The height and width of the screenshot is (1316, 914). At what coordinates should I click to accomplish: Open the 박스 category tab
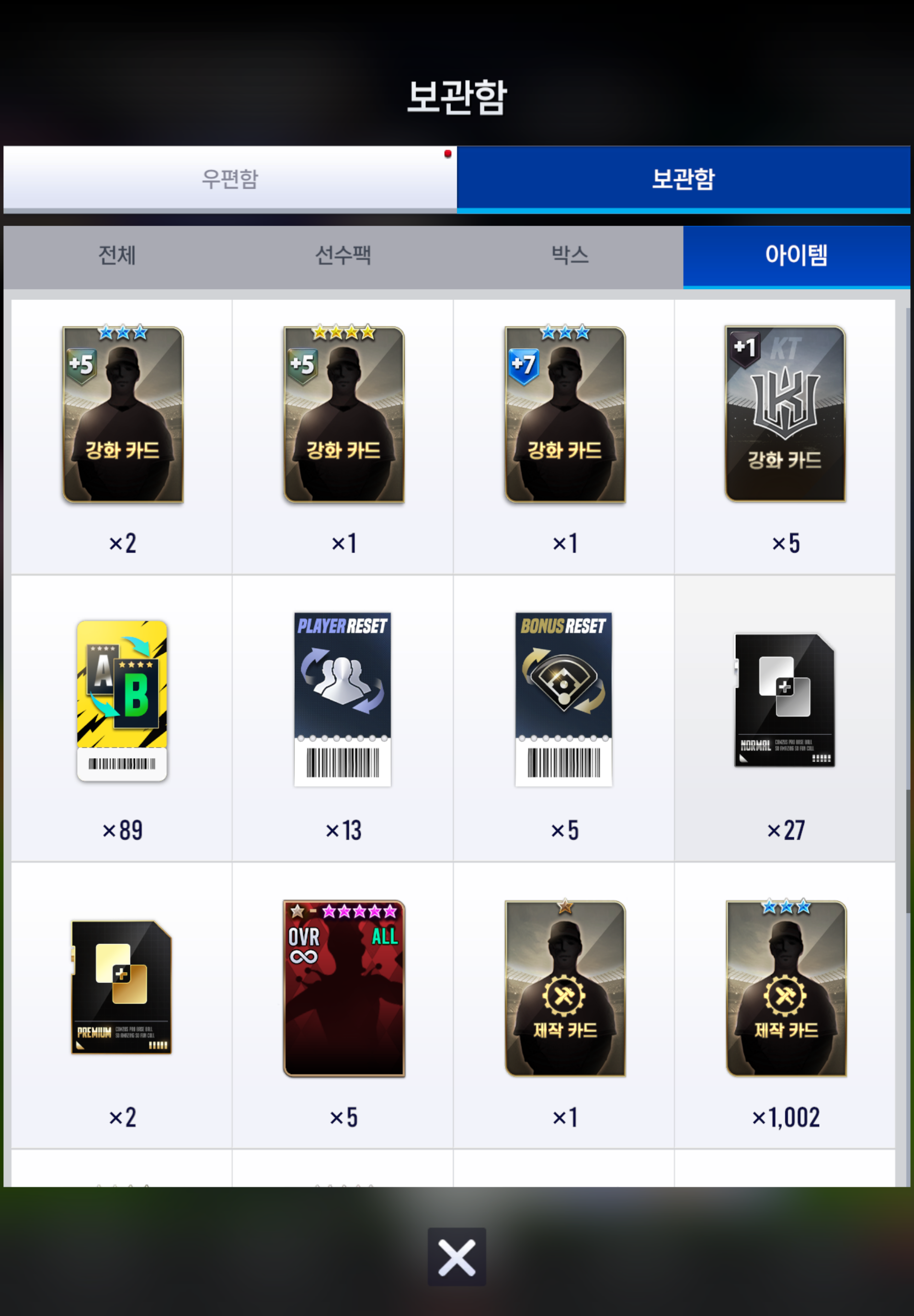pyautogui.click(x=570, y=255)
